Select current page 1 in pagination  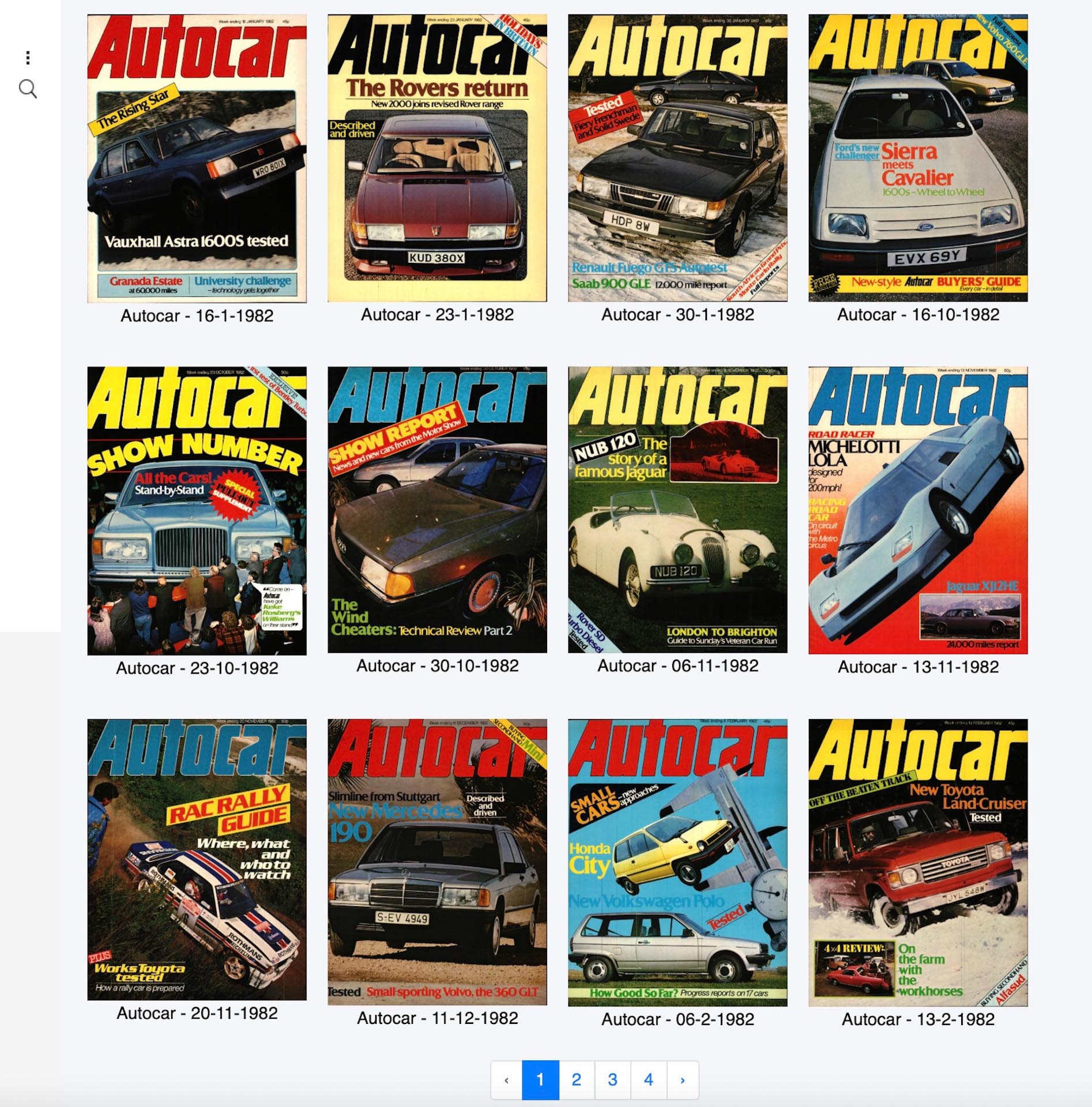coord(540,1080)
